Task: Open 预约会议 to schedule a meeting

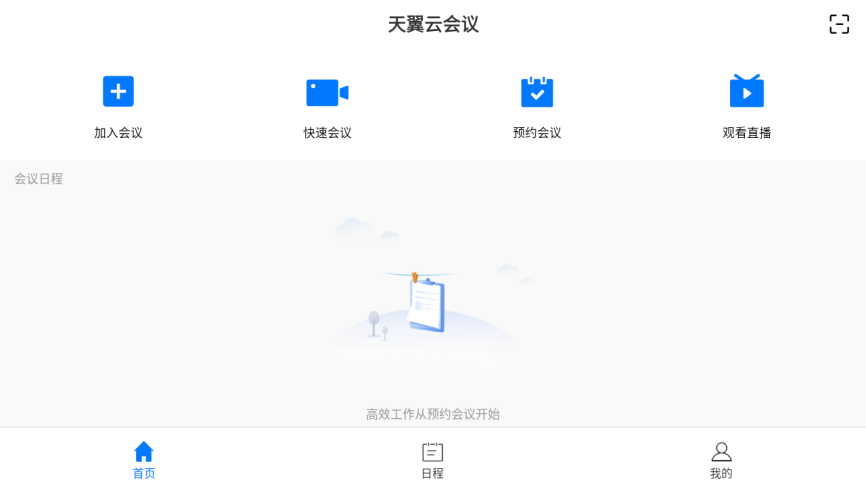Action: tap(537, 105)
